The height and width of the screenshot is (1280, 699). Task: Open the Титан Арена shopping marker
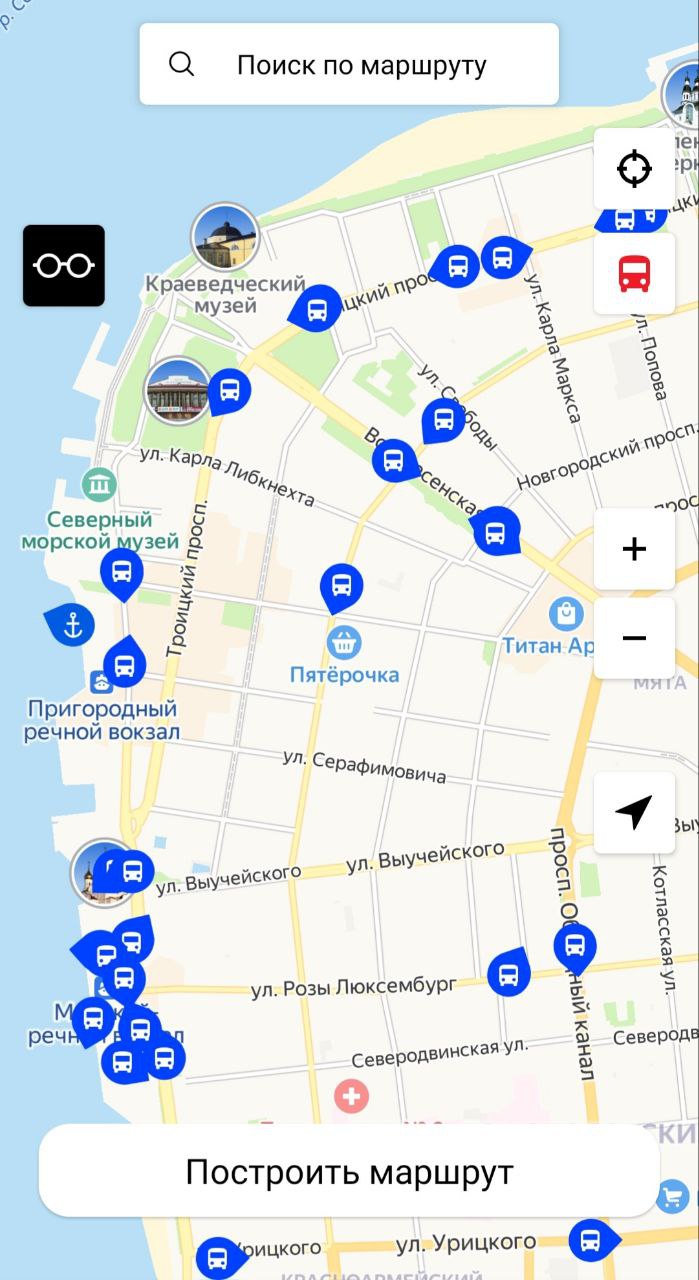tap(566, 613)
